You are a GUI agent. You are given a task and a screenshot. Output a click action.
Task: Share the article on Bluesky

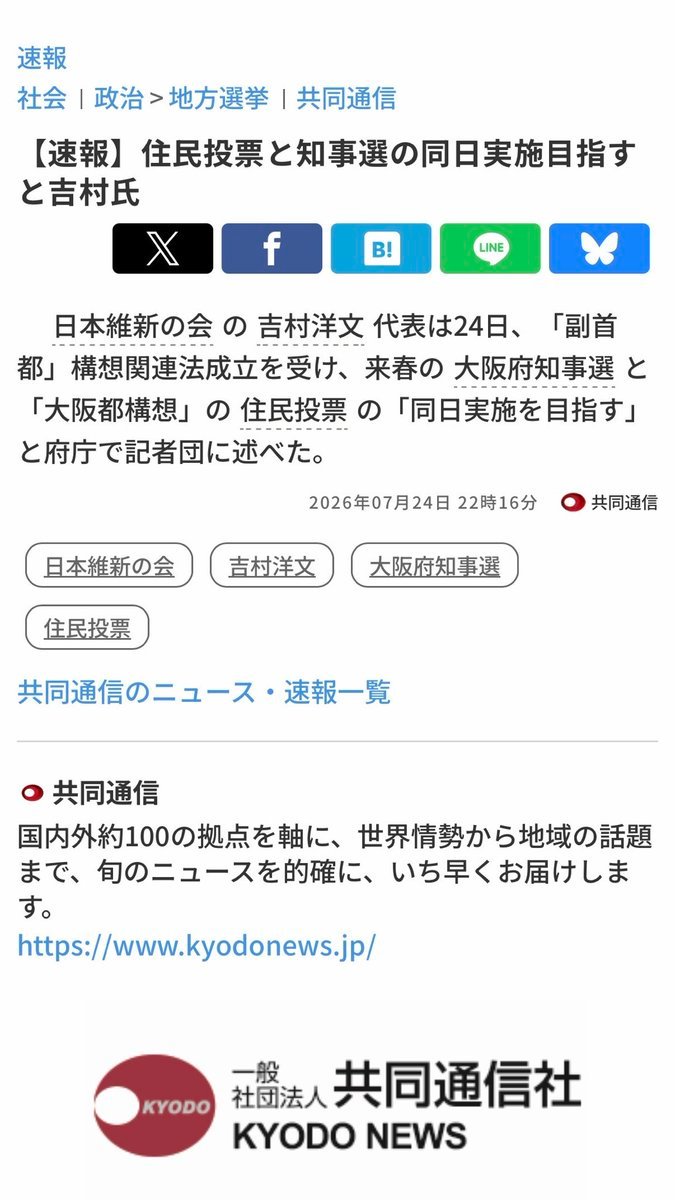(x=599, y=248)
